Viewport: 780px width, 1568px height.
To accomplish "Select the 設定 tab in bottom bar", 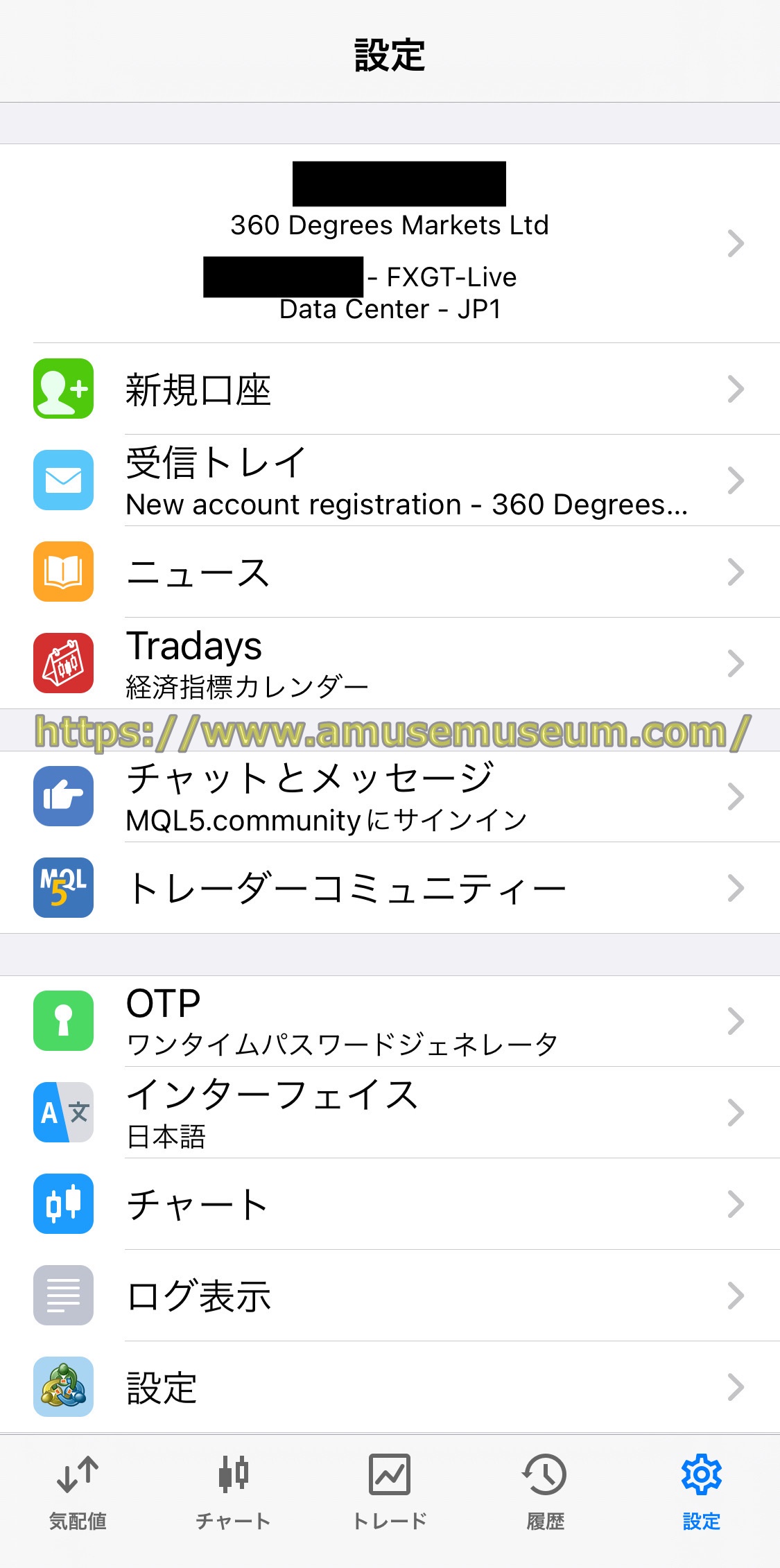I will click(x=702, y=1492).
